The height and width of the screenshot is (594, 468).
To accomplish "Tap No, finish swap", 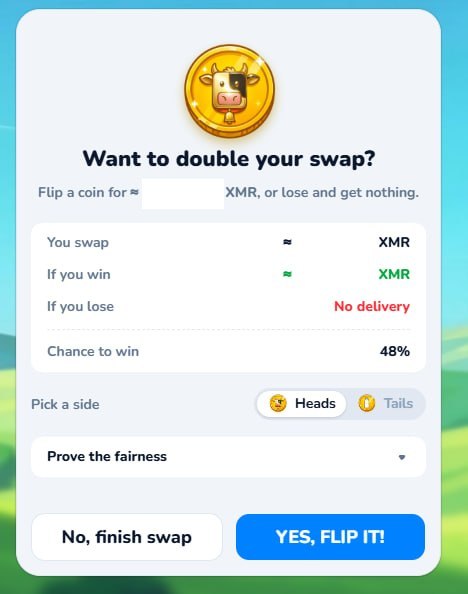I will 127,537.
